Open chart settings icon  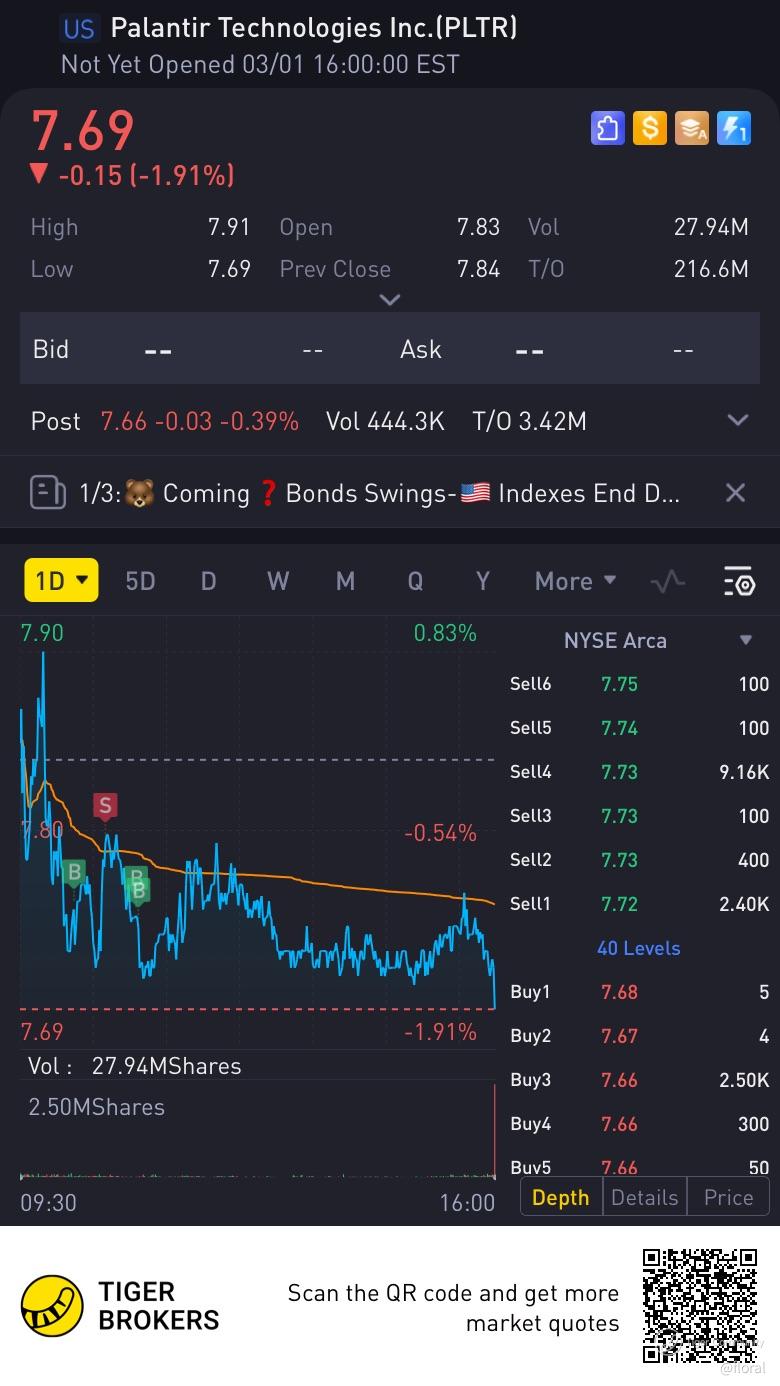click(738, 581)
